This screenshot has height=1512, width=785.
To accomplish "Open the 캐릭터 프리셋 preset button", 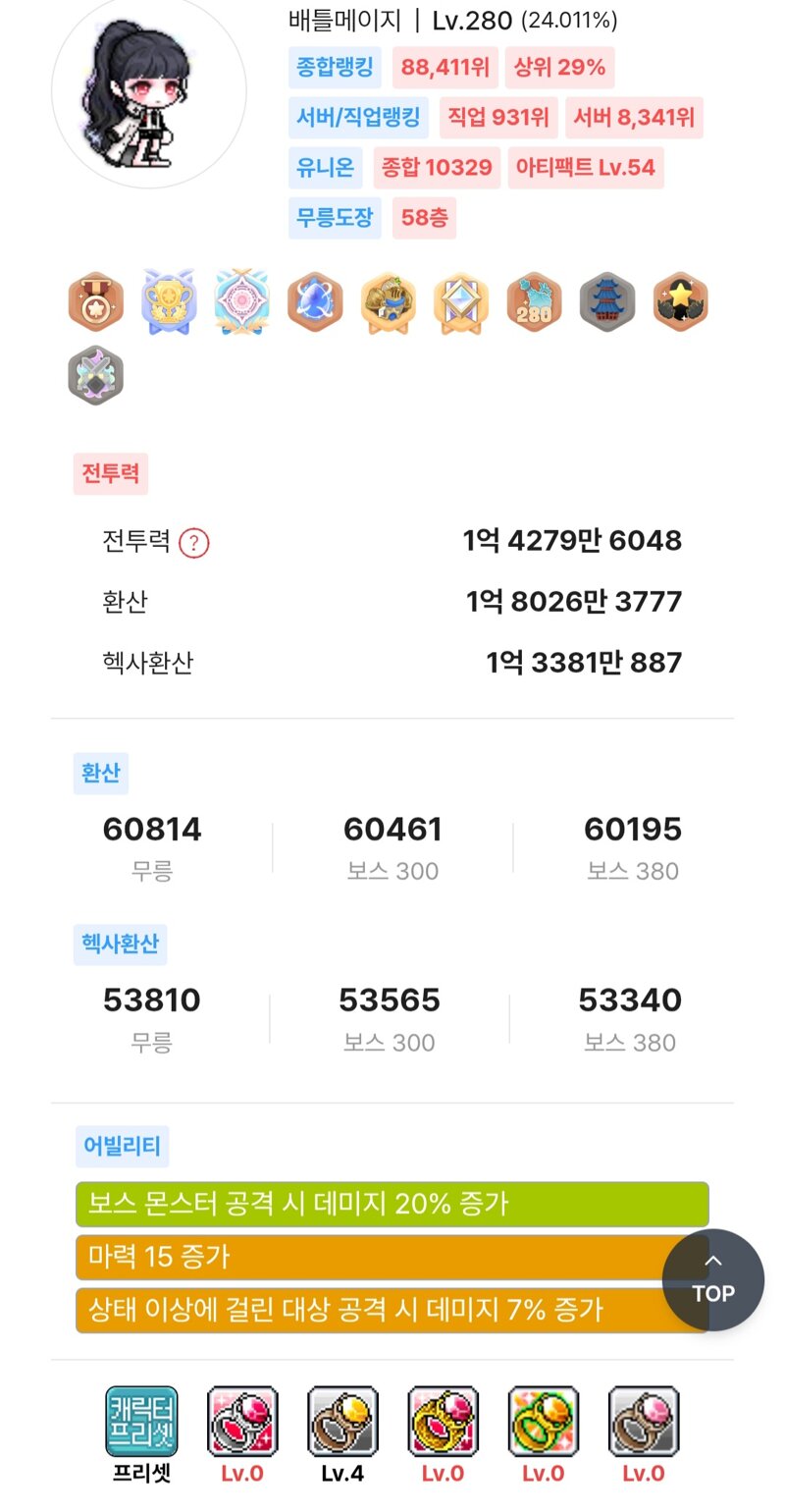I will click(x=142, y=1421).
